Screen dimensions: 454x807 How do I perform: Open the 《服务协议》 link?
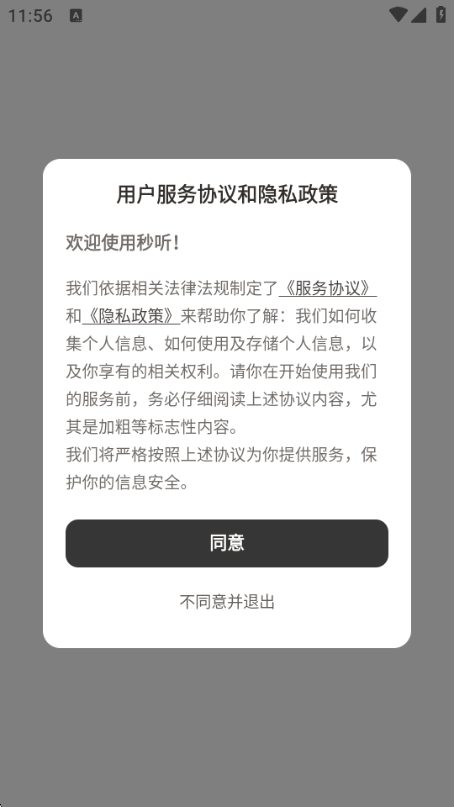pyautogui.click(x=328, y=288)
